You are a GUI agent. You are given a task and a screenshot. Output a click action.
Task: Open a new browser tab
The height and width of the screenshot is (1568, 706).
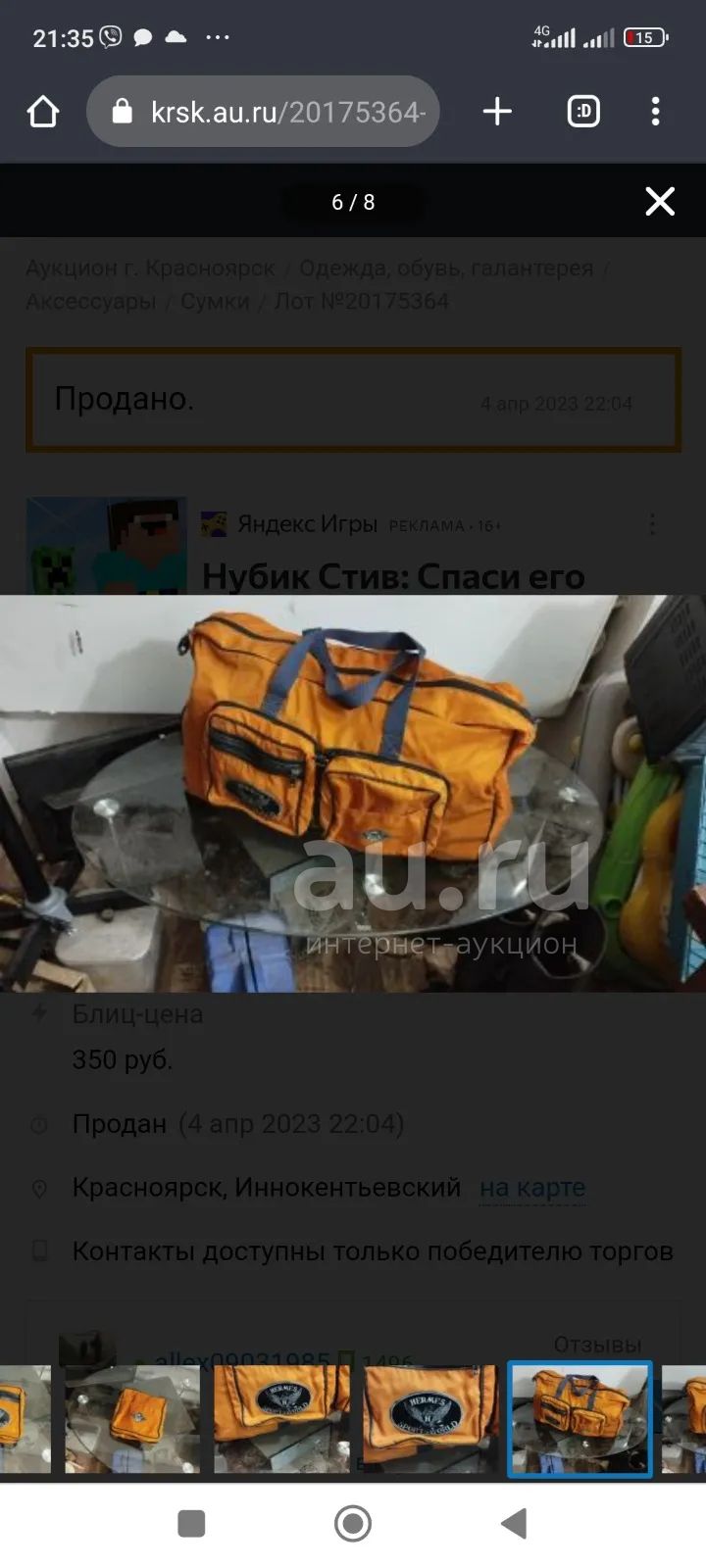click(497, 112)
